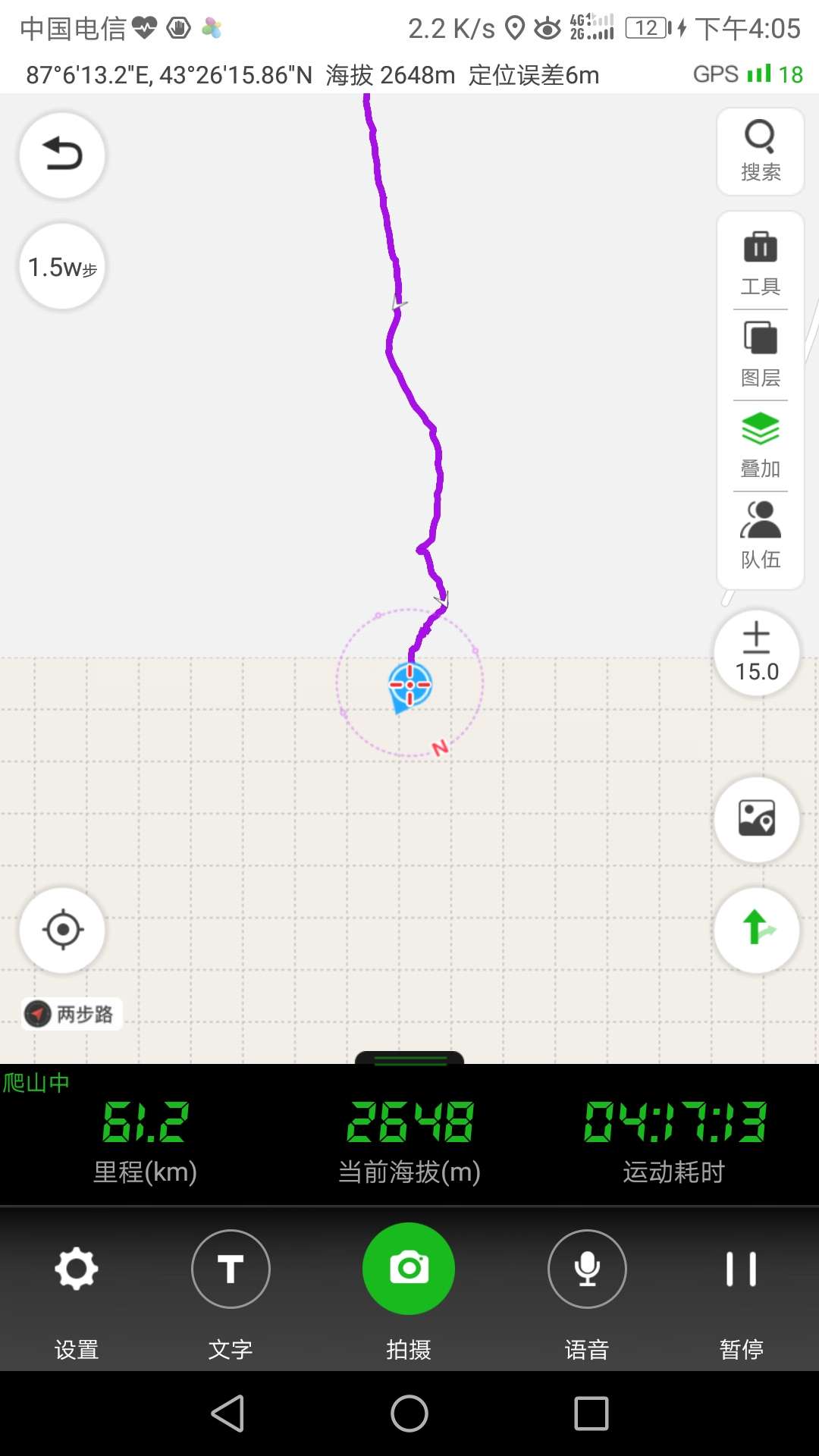Tap the green navigation arrow button
This screenshot has width=819, height=1456.
pyautogui.click(x=757, y=929)
